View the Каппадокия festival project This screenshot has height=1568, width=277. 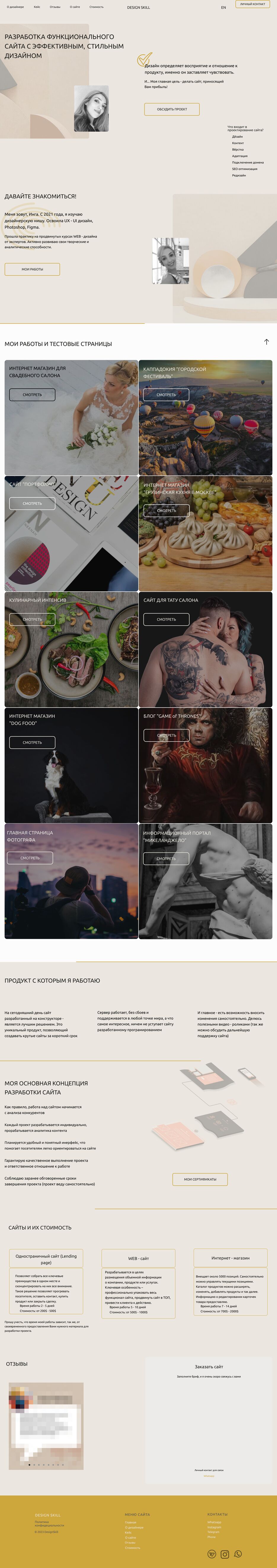click(x=166, y=395)
